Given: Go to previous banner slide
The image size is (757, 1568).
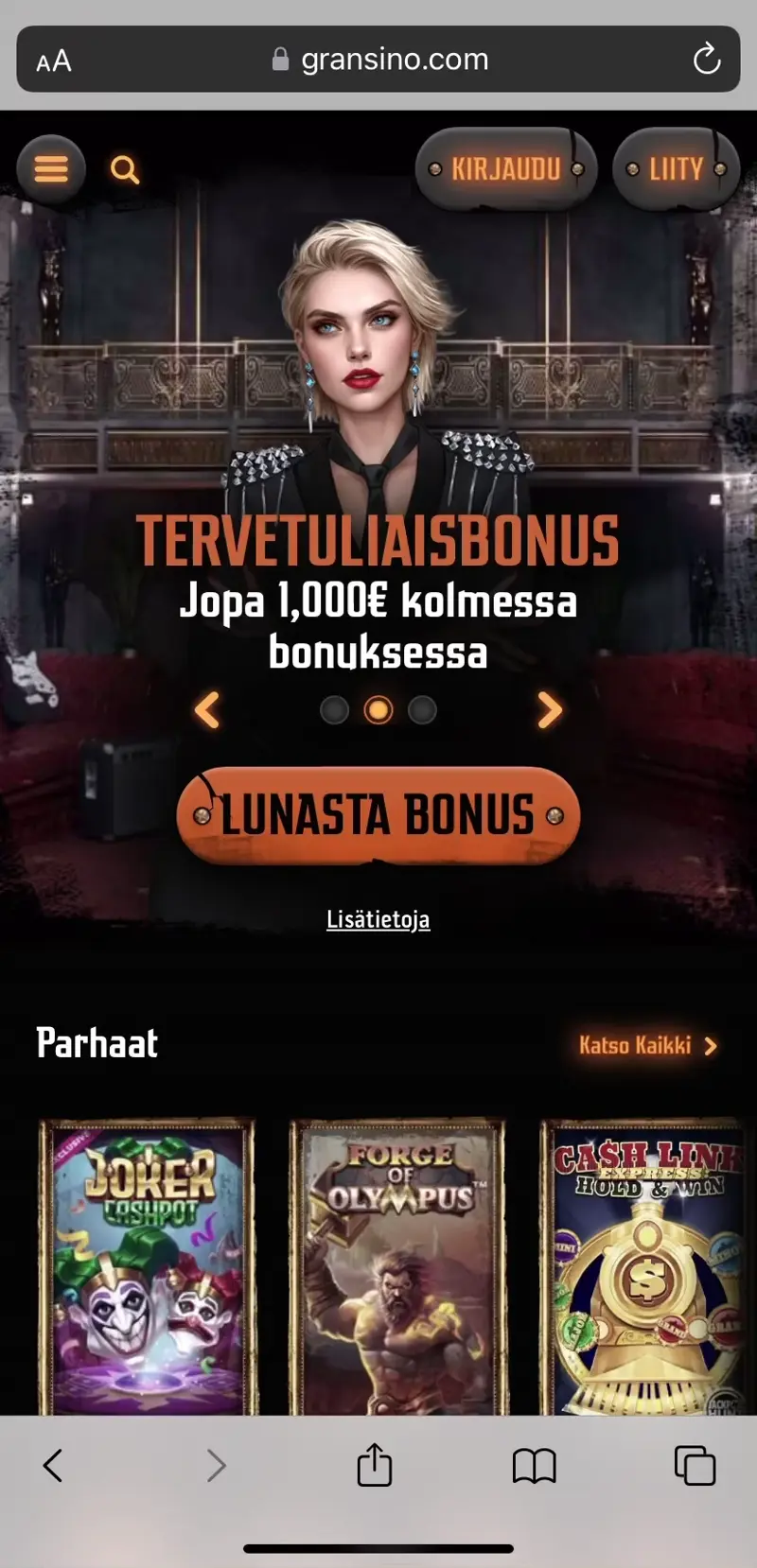Looking at the screenshot, I should (207, 709).
